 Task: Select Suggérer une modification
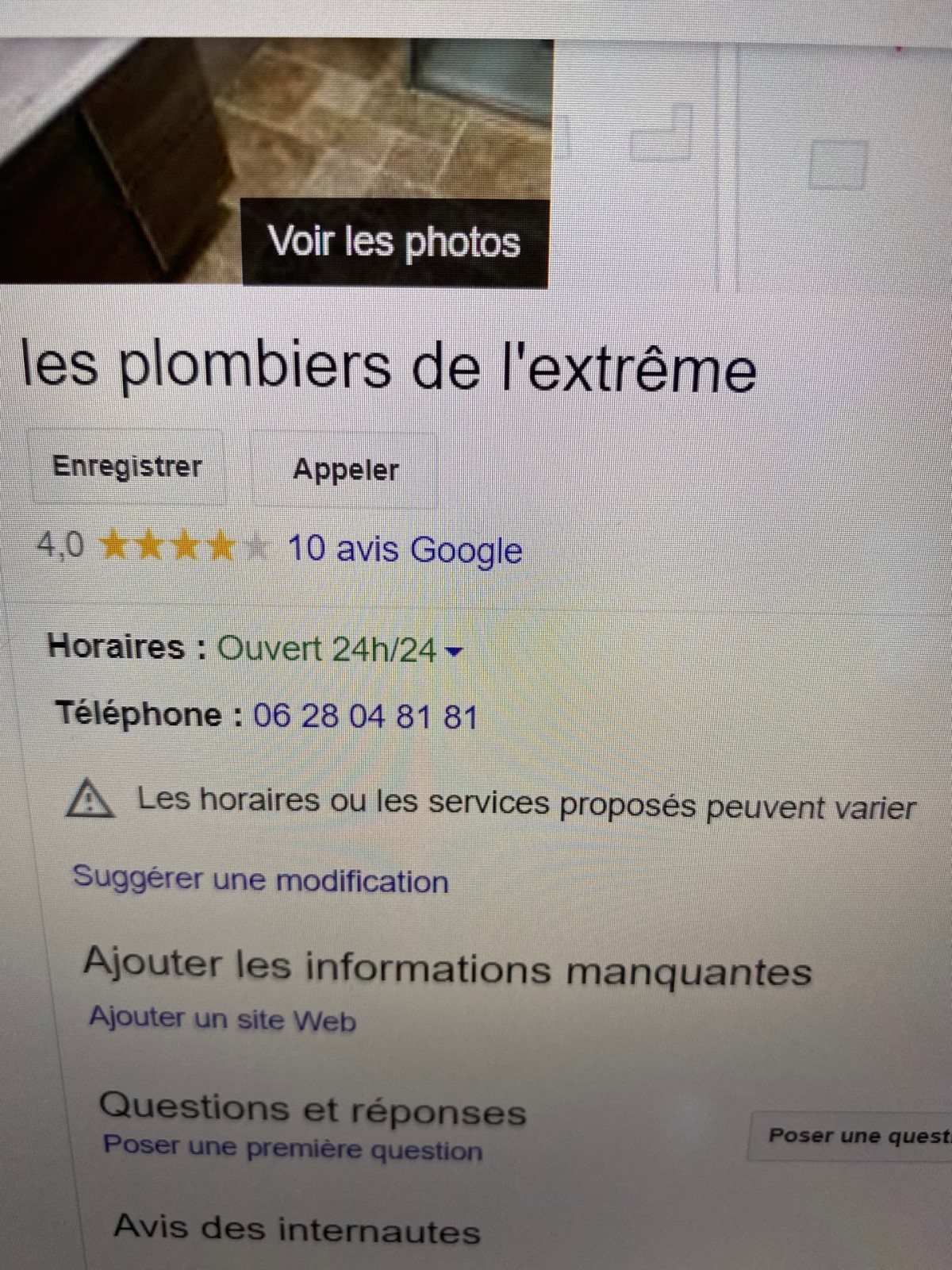(260, 880)
